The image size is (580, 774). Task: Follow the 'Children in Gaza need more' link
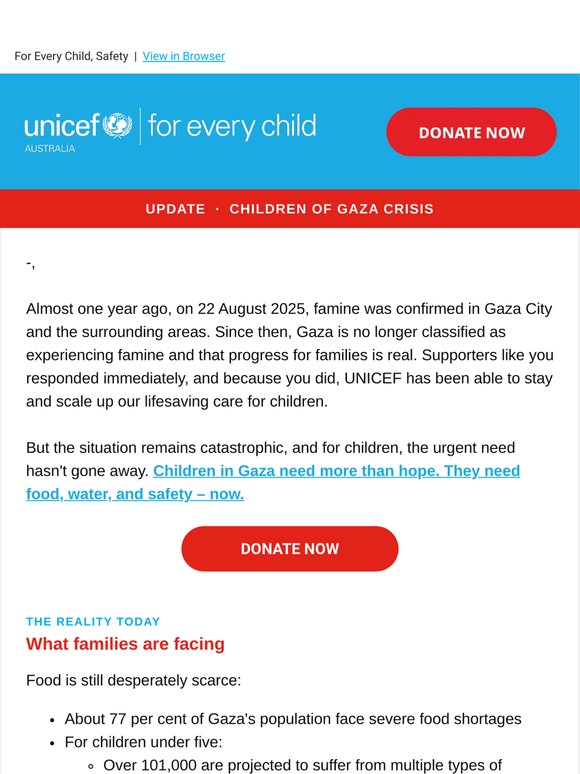(x=273, y=482)
